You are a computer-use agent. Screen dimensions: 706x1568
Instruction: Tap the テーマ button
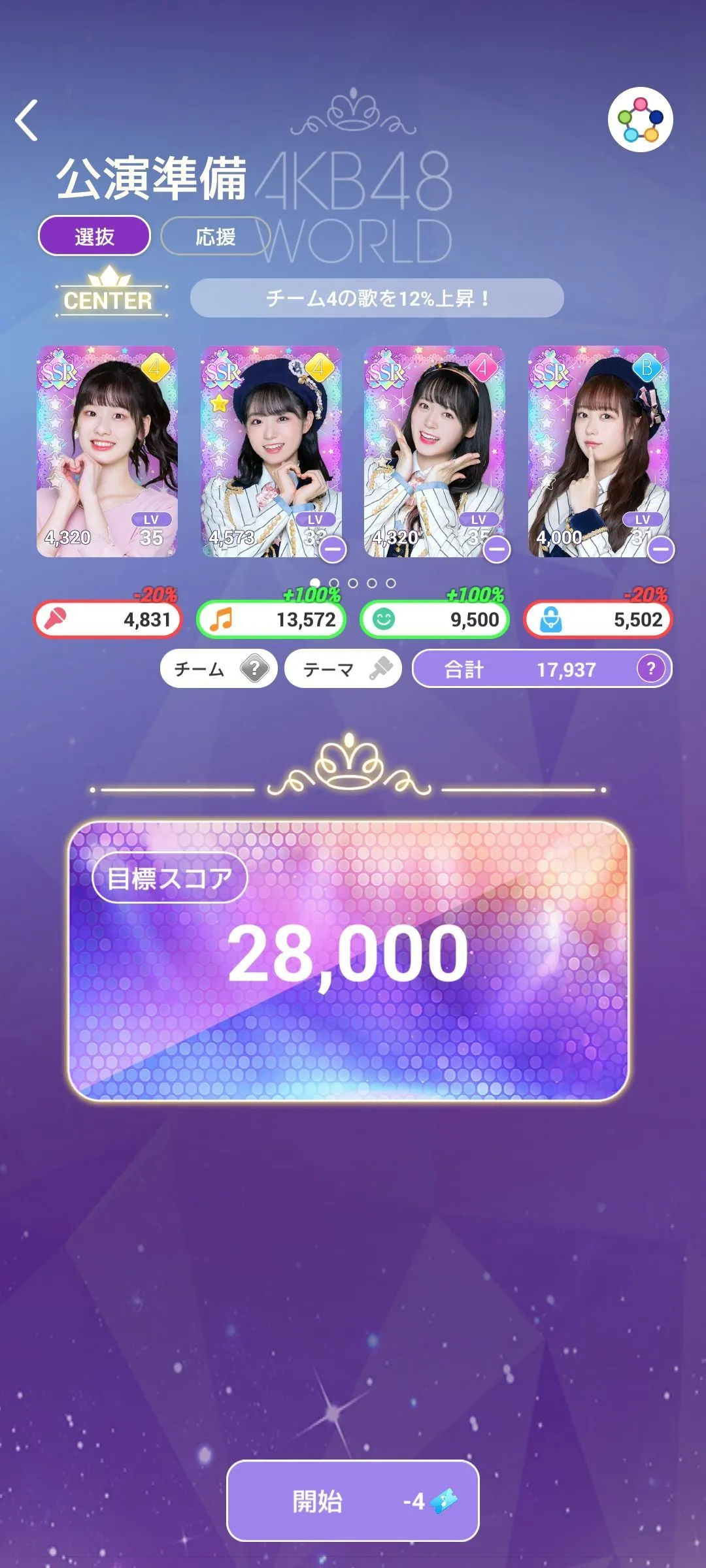coord(343,669)
